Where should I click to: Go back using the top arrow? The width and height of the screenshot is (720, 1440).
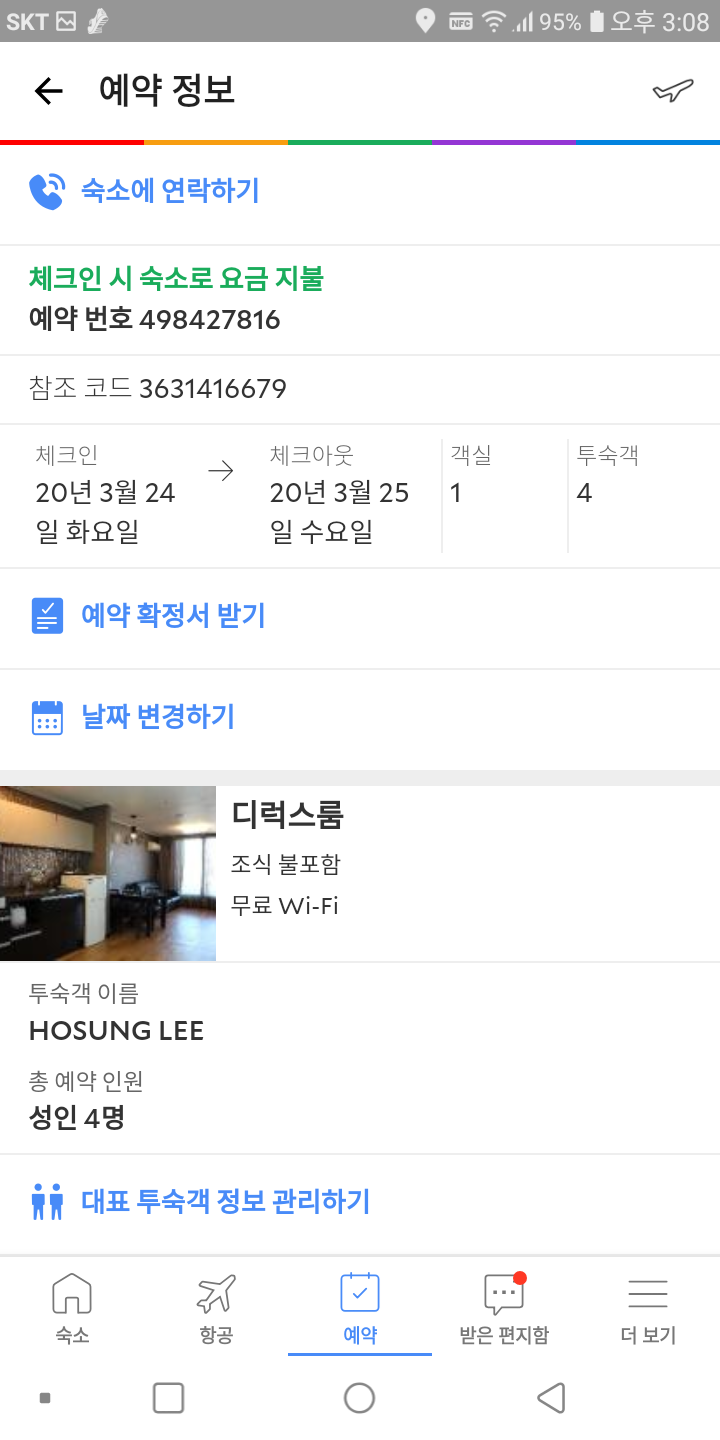[48, 91]
